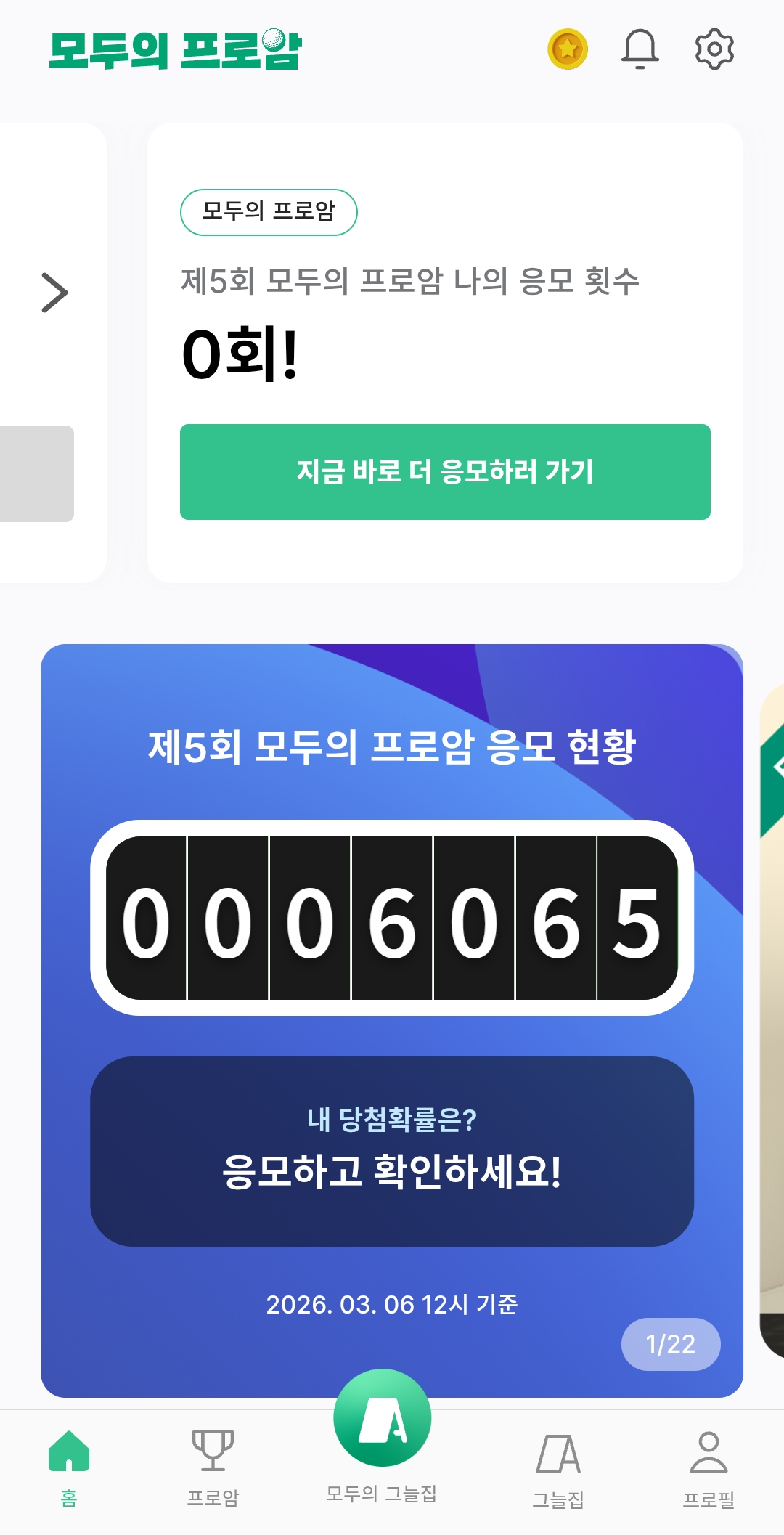The image size is (784, 1535).
Task: Tap the 모두의 프로암 chip
Action: point(269,212)
